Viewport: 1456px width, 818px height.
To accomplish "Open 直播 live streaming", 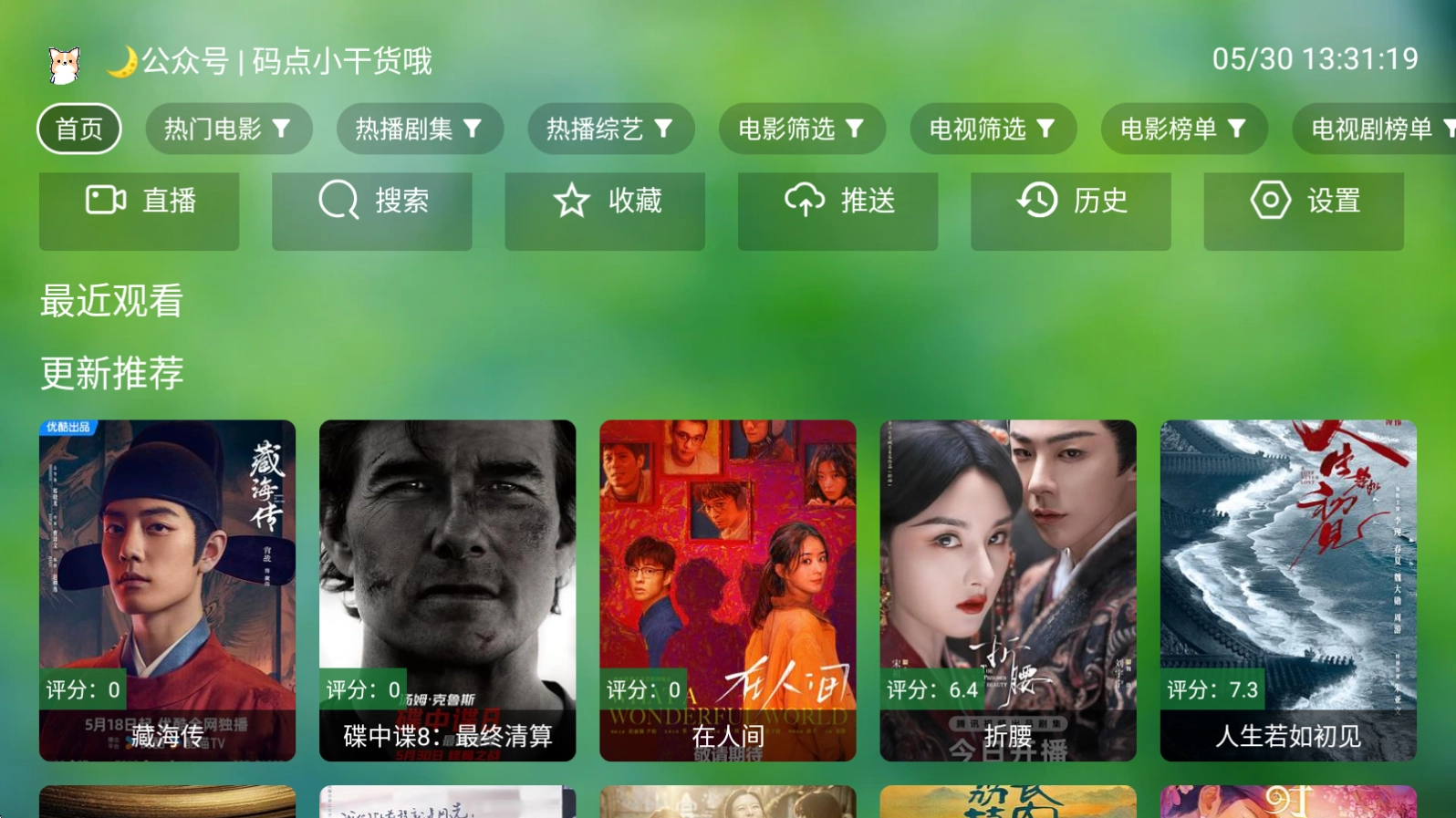I will pos(140,211).
